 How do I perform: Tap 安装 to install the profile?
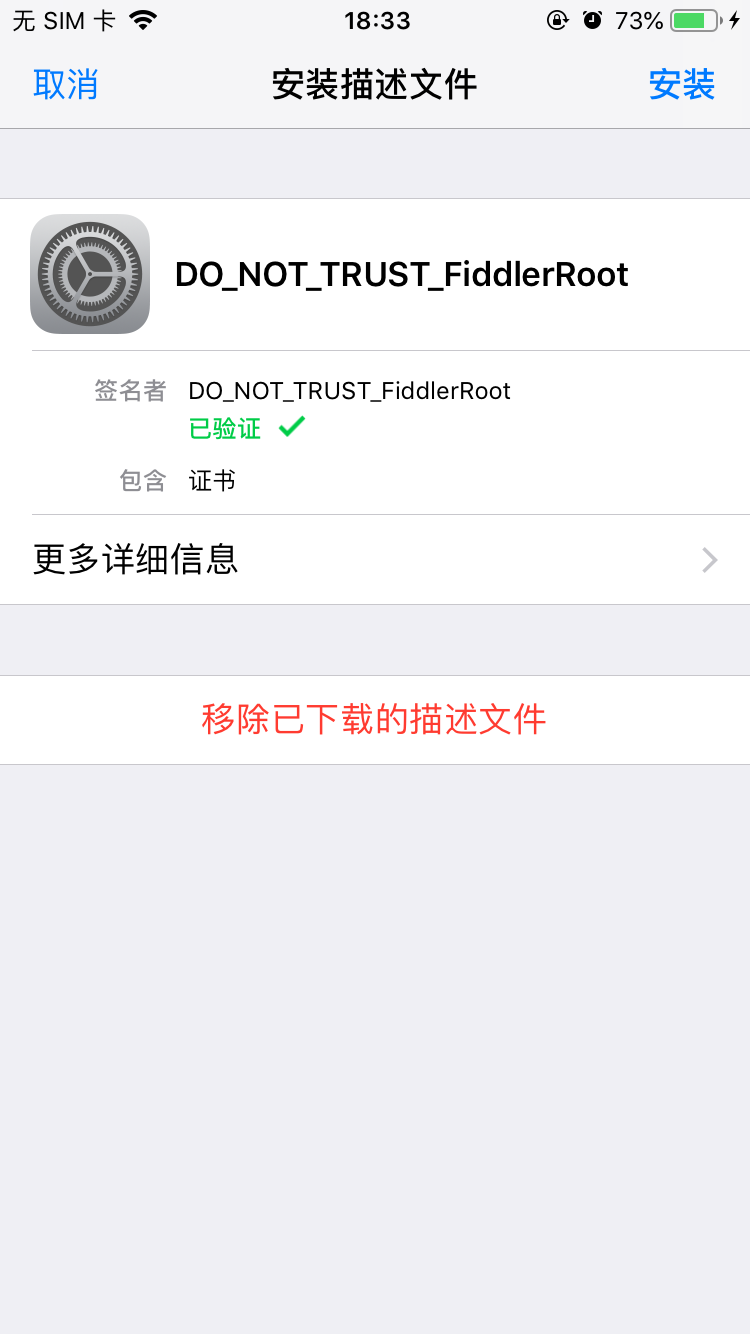pyautogui.click(x=682, y=85)
